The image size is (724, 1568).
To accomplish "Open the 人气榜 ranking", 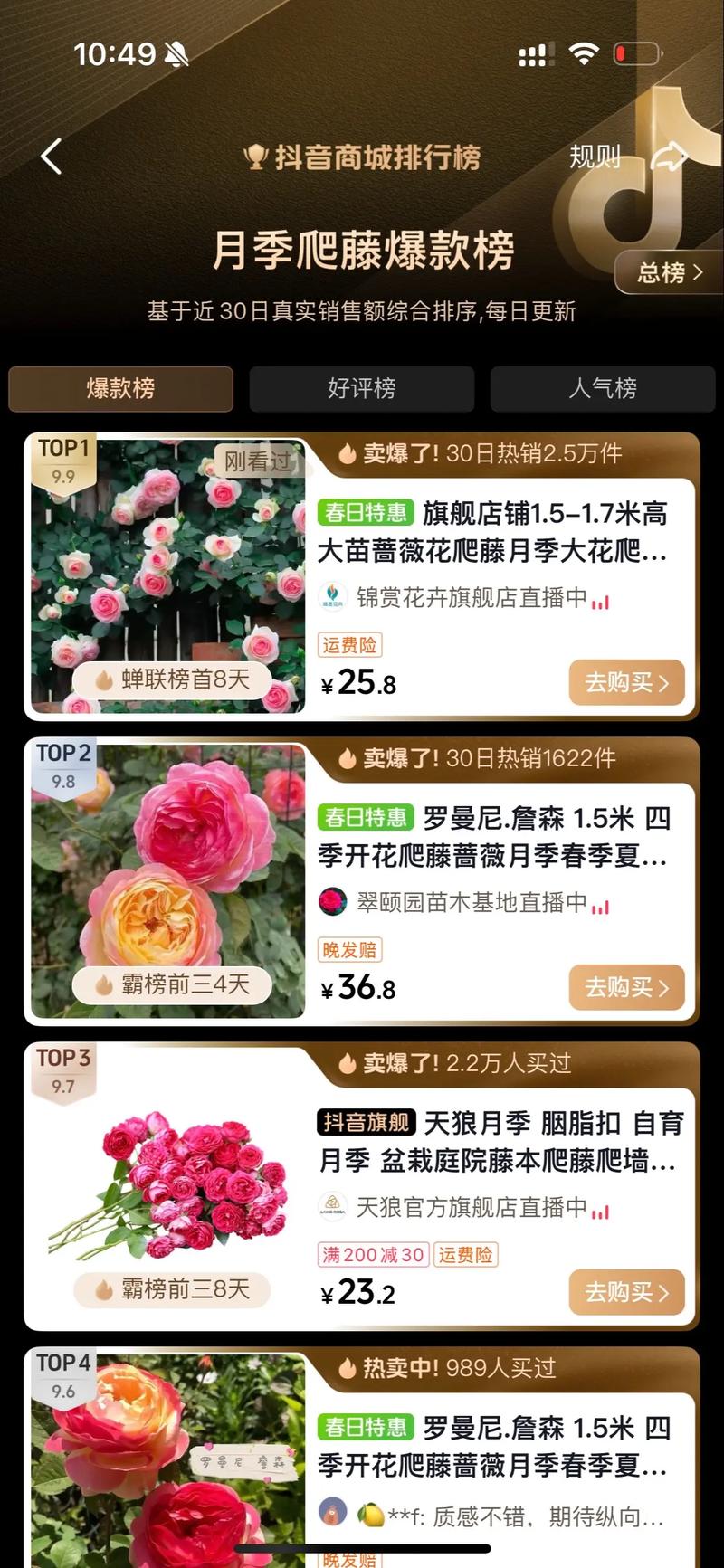I will click(x=602, y=389).
